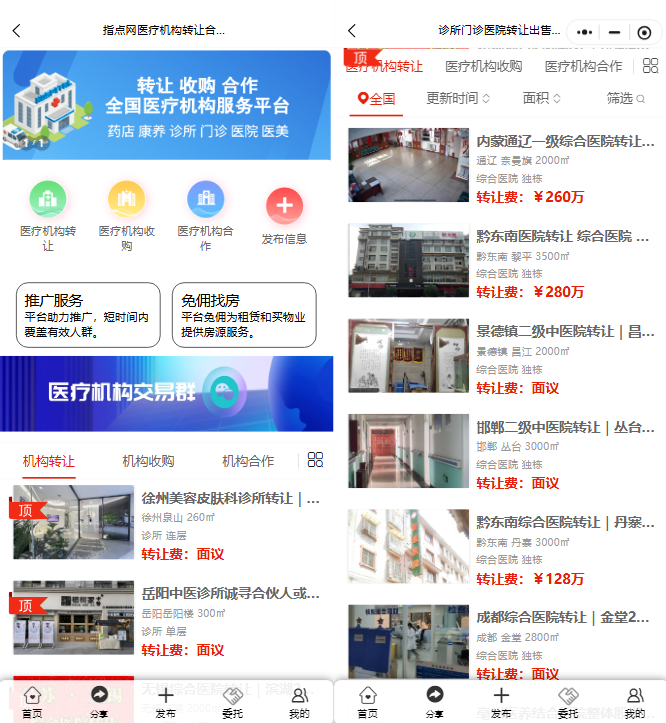Viewport: 666px width, 723px height.
Task: Open the 免佣找房 card
Action: coord(244,315)
